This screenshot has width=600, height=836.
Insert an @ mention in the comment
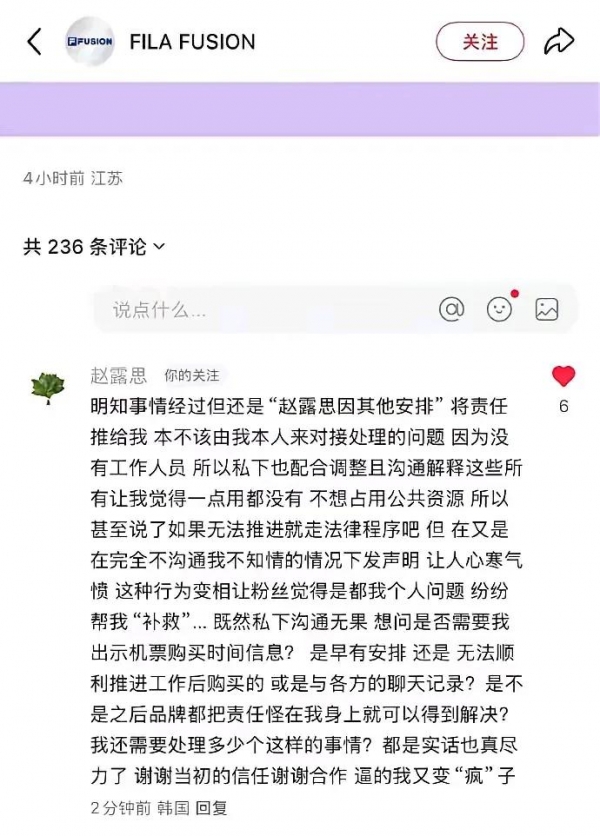452,309
